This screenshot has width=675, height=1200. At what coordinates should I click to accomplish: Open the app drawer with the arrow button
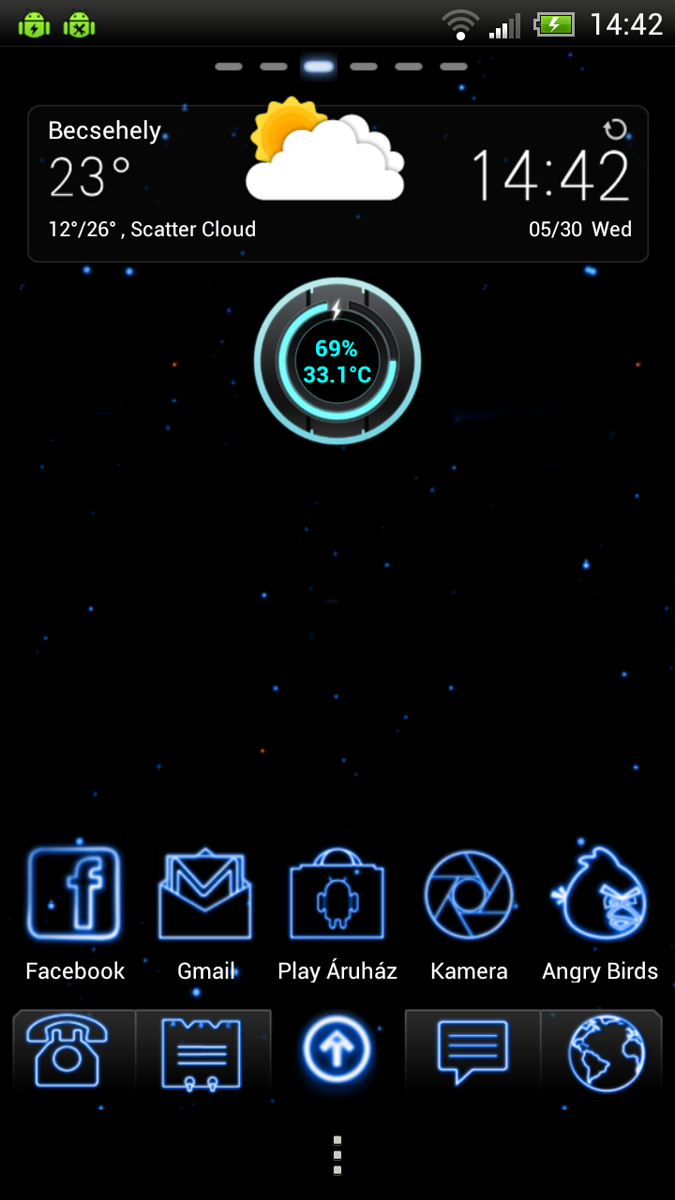point(337,1051)
